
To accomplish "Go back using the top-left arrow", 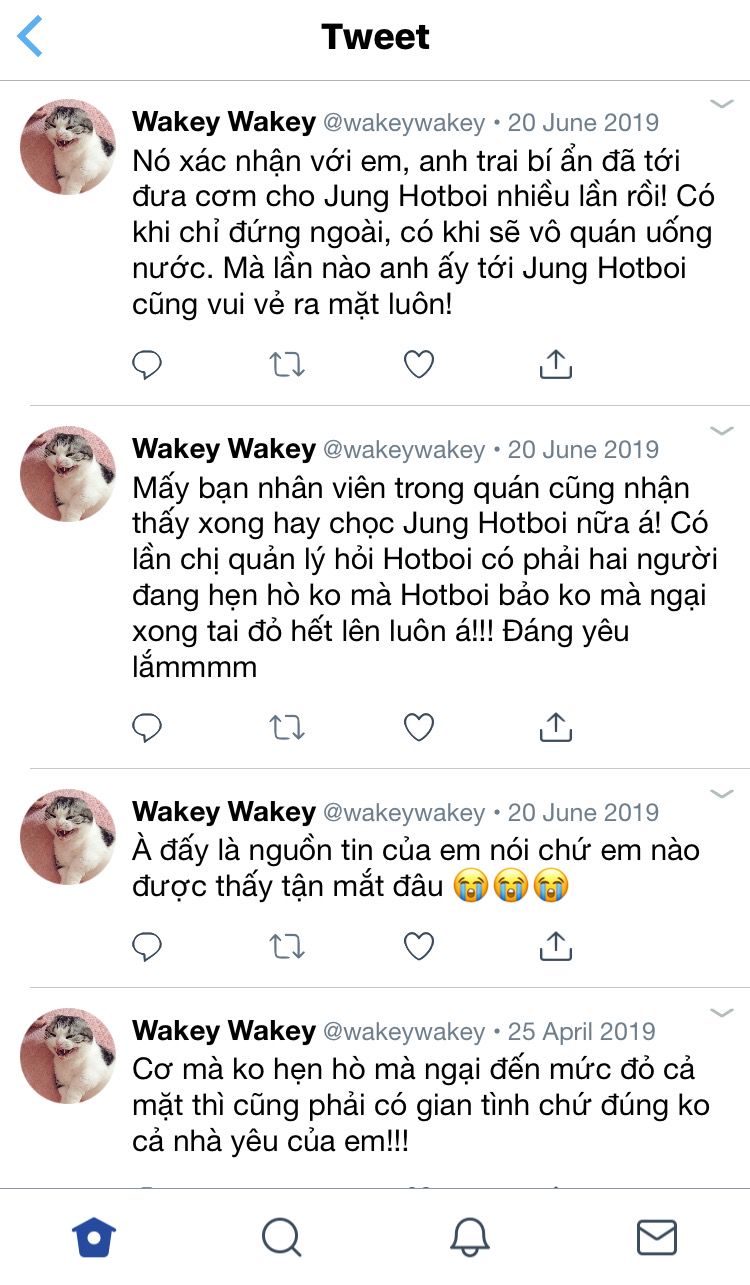I will tap(31, 37).
